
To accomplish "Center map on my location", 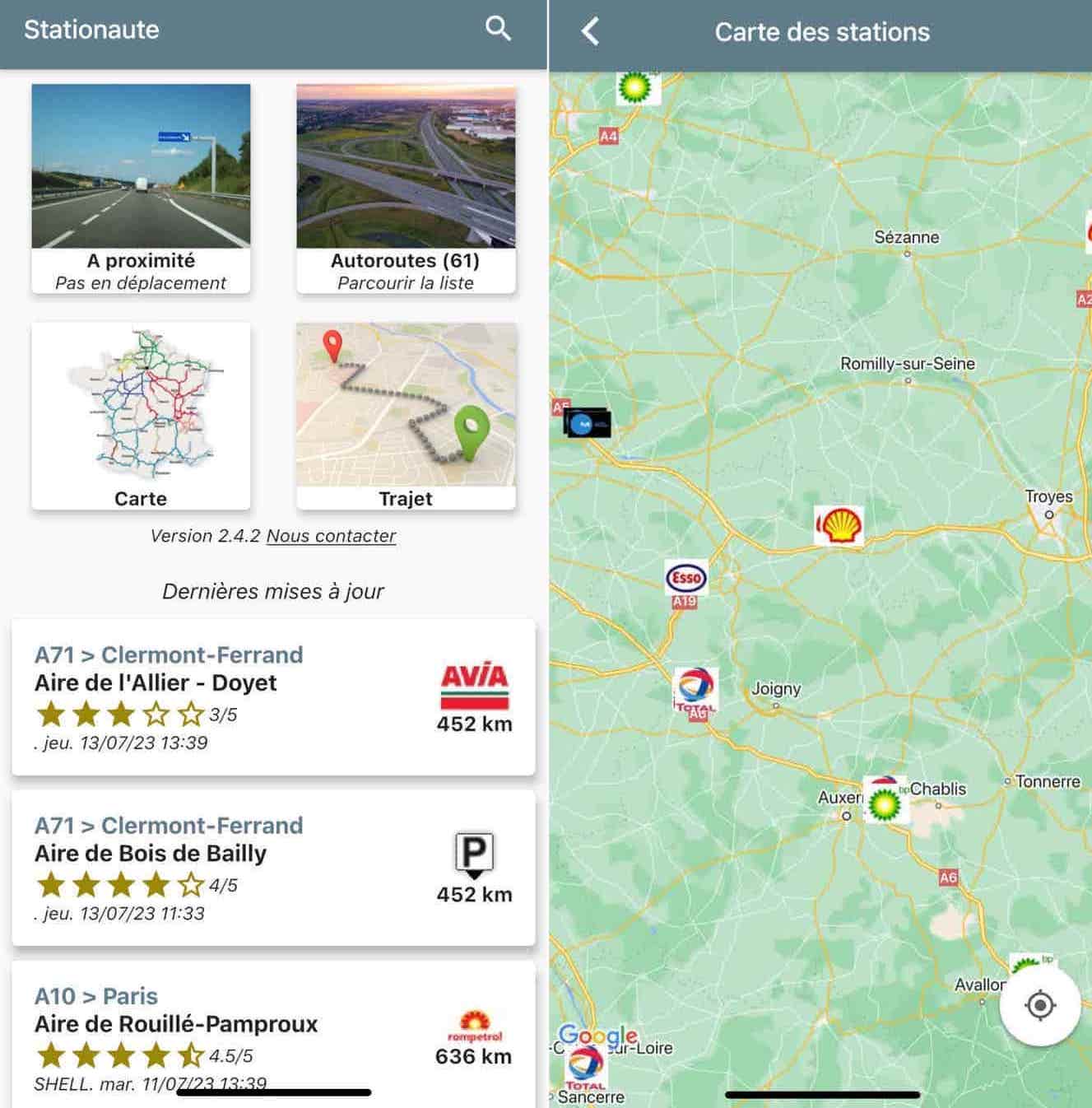I will point(1039,1005).
